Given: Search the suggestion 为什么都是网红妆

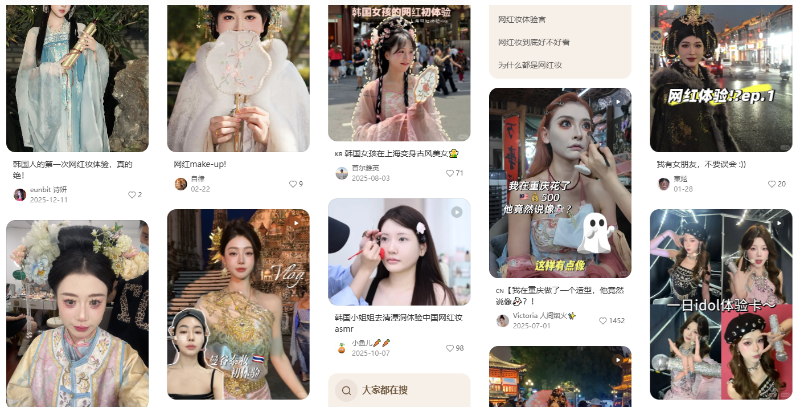Looking at the screenshot, I should coord(530,65).
